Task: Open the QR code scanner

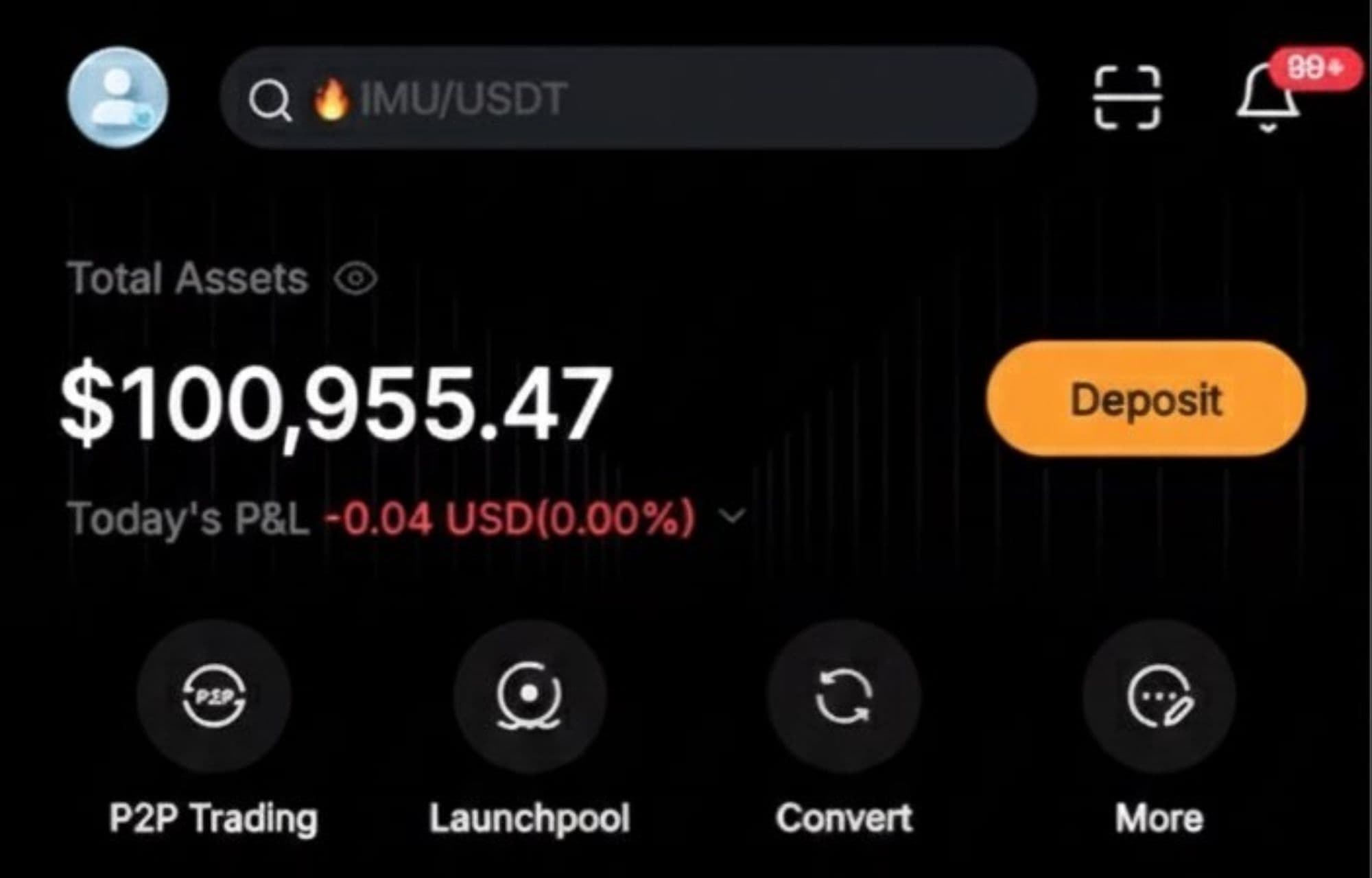Action: (x=1127, y=97)
